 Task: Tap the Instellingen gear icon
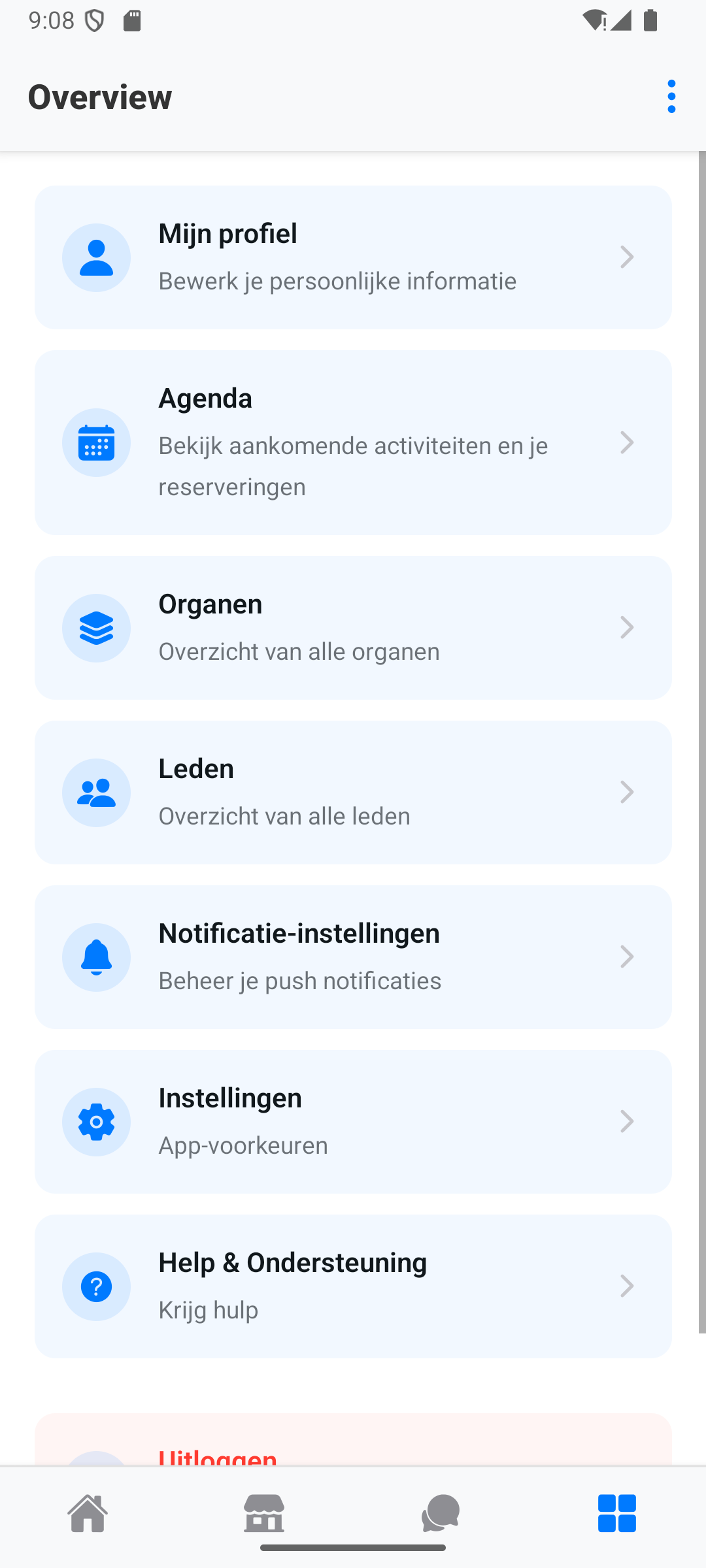coord(96,1121)
